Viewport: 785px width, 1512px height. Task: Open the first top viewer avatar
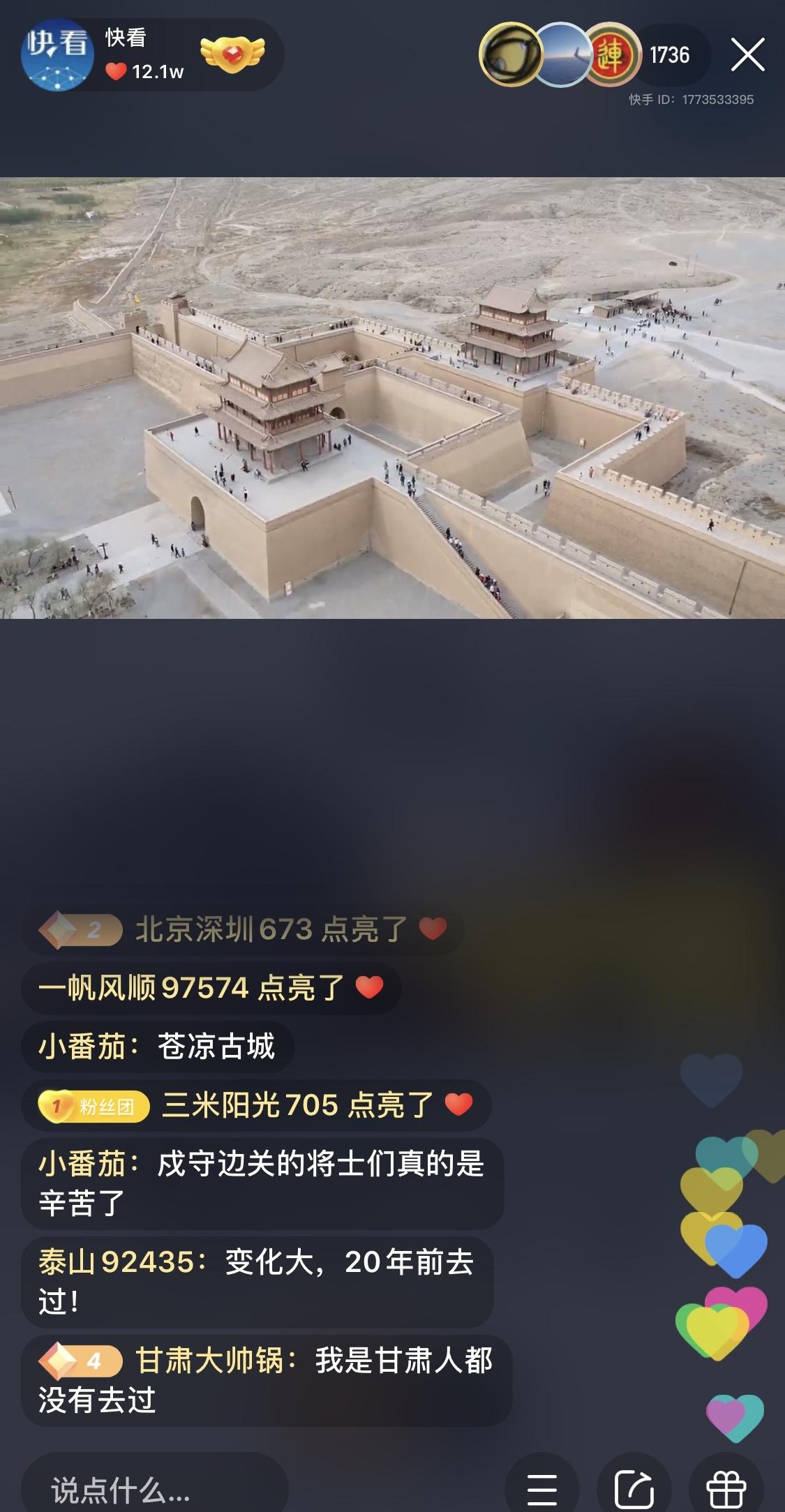point(511,55)
